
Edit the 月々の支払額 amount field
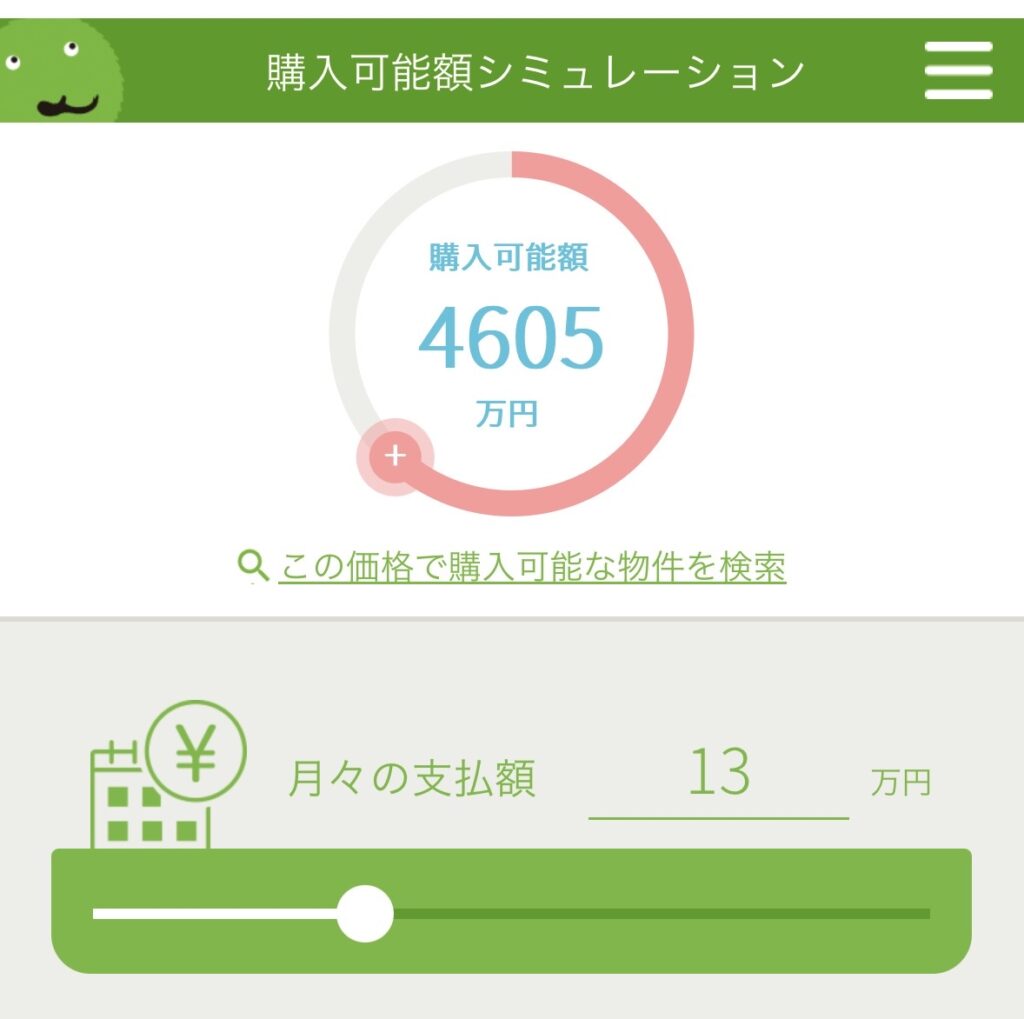click(718, 776)
